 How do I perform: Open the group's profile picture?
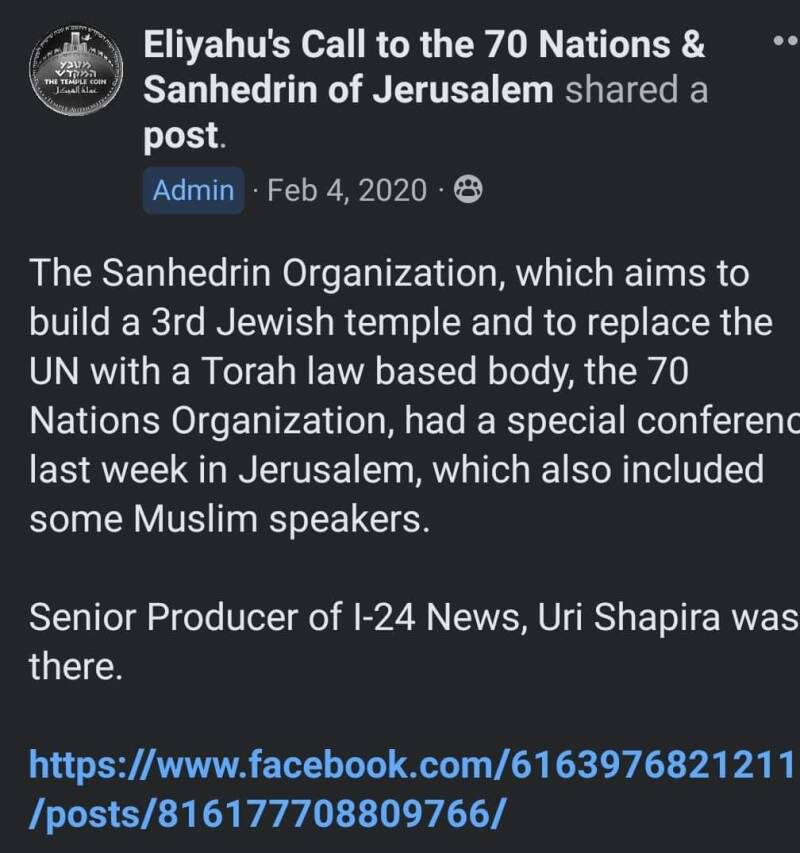coord(74,71)
